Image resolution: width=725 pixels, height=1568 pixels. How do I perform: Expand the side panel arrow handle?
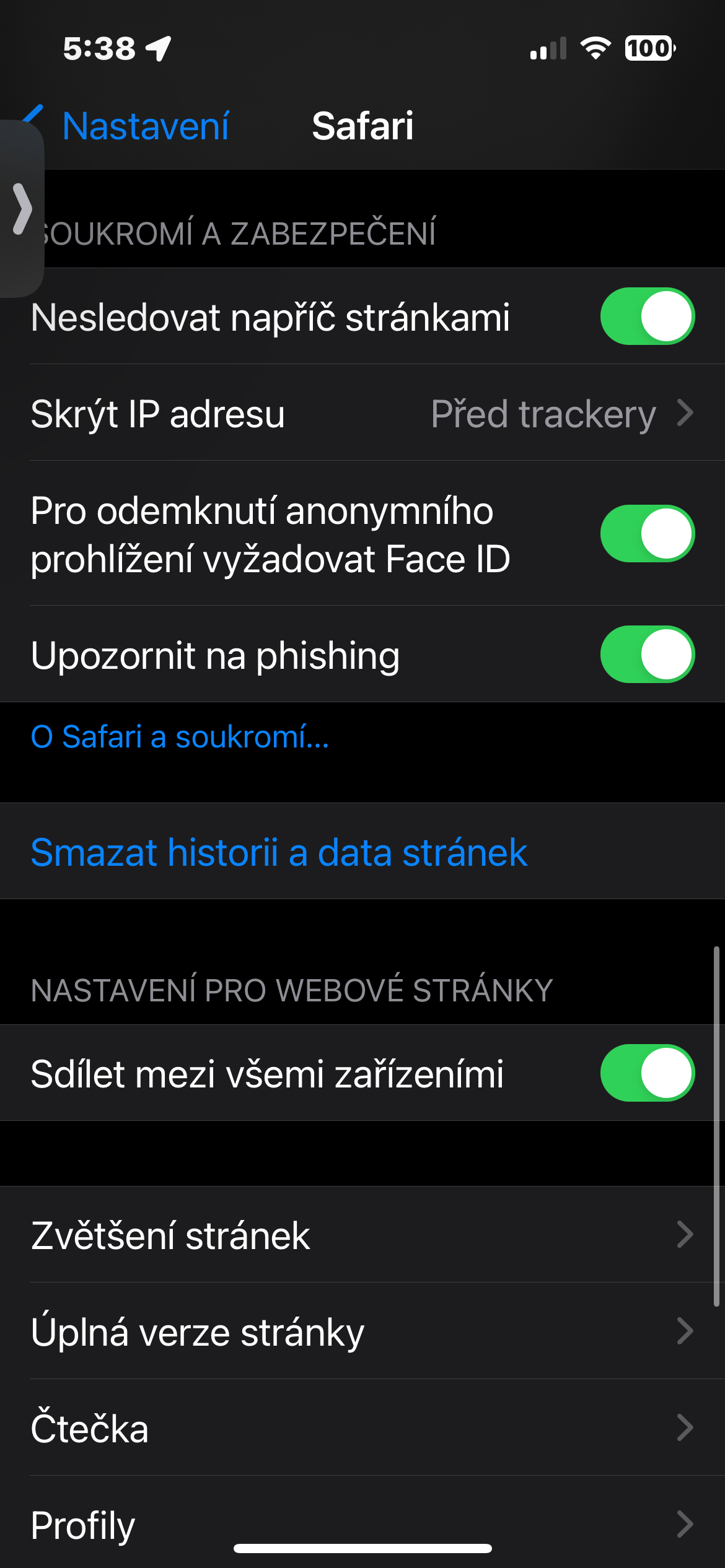(x=22, y=209)
